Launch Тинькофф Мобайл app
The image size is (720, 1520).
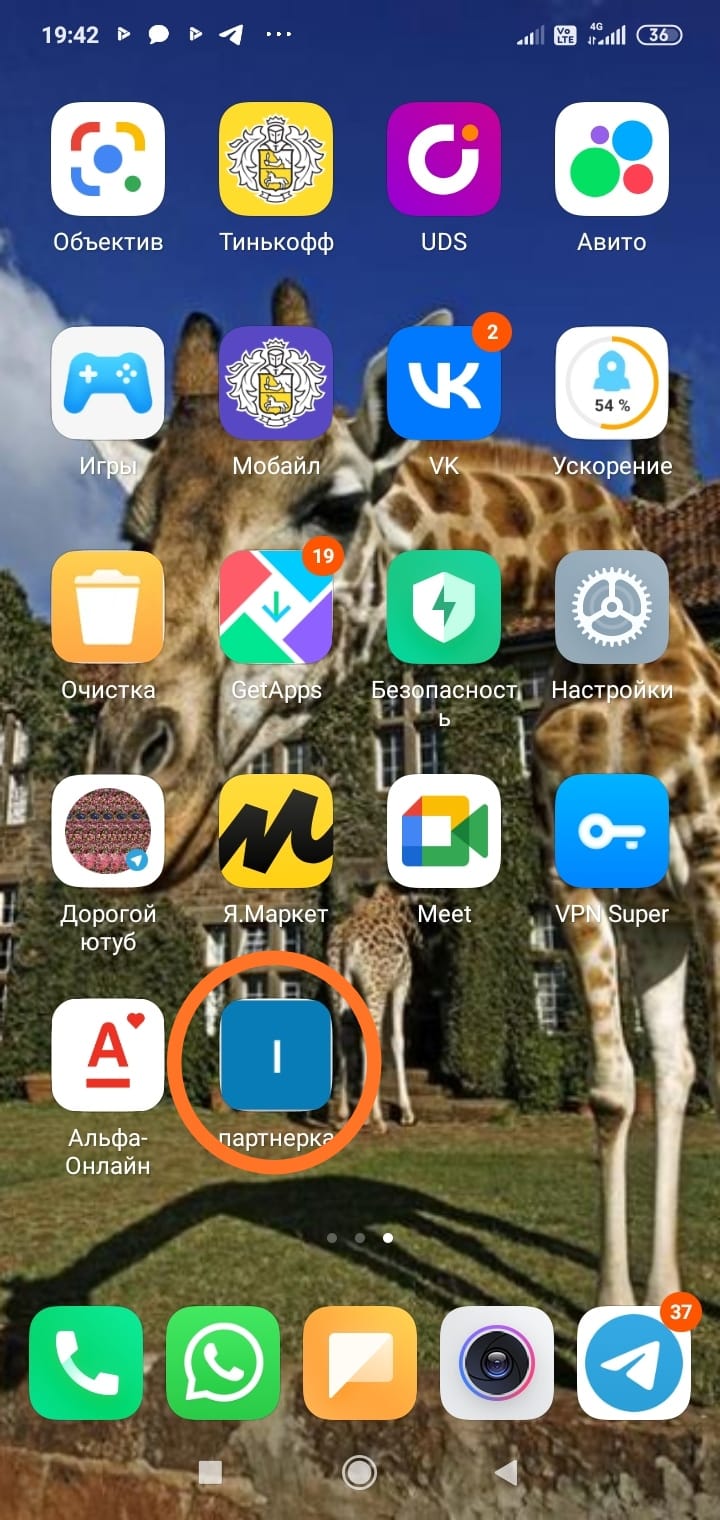(x=276, y=383)
